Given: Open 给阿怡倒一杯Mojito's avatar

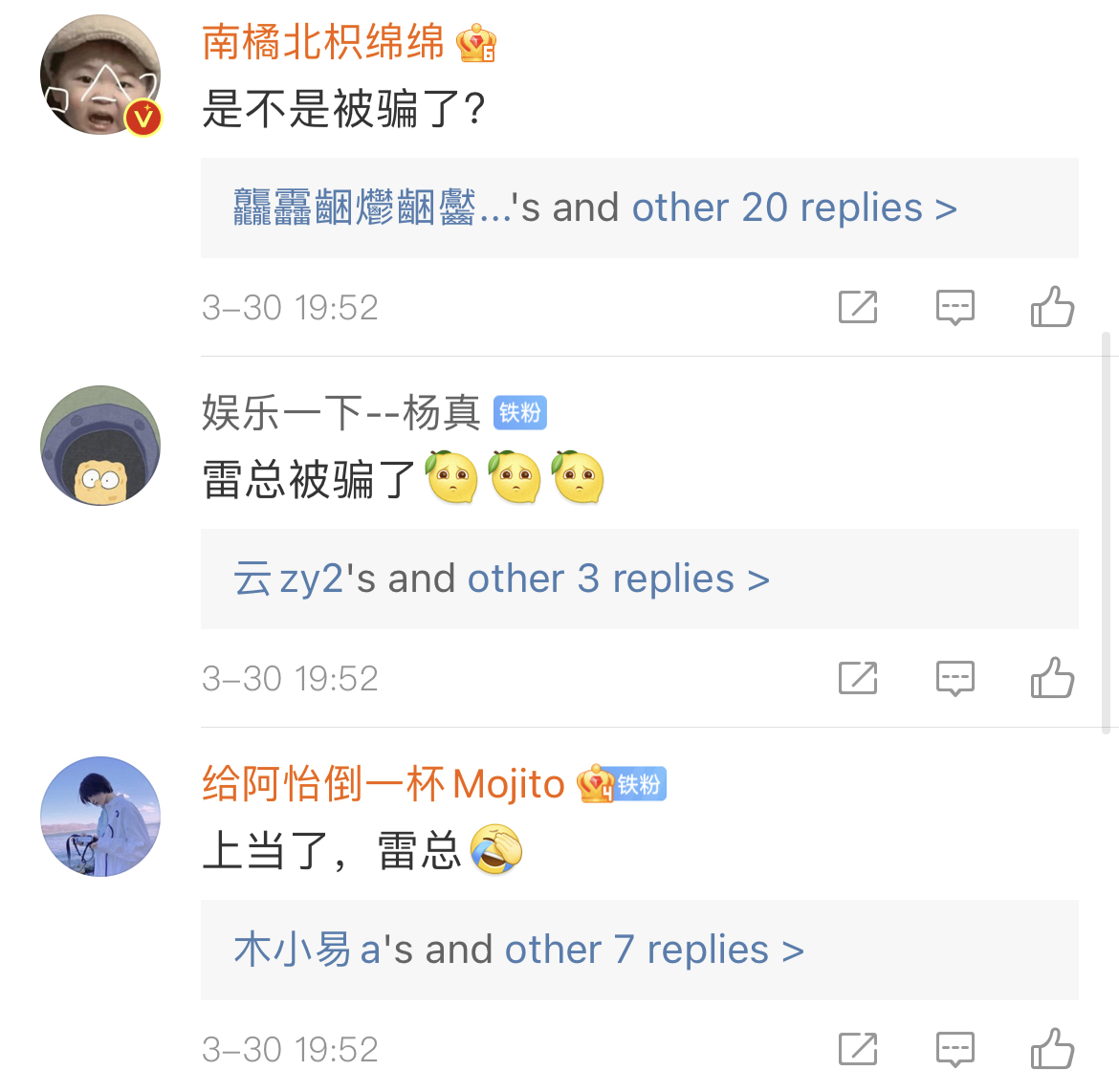Looking at the screenshot, I should pos(100,817).
